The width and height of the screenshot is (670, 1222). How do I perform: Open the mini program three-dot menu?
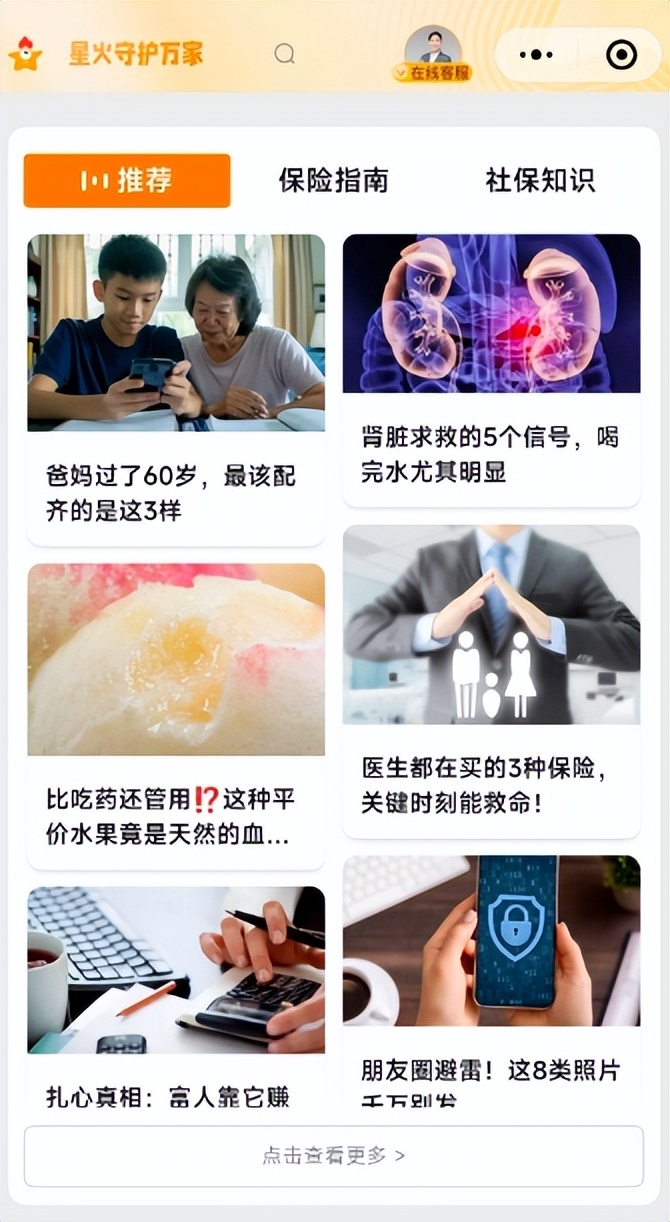click(536, 54)
